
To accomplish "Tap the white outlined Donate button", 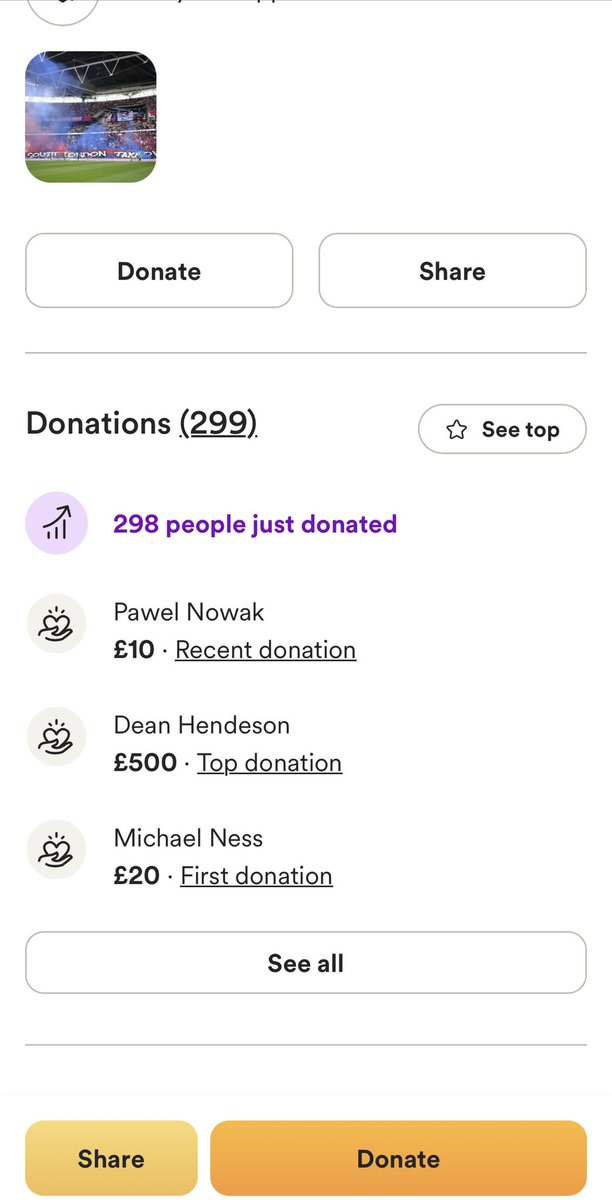I will pyautogui.click(x=159, y=271).
